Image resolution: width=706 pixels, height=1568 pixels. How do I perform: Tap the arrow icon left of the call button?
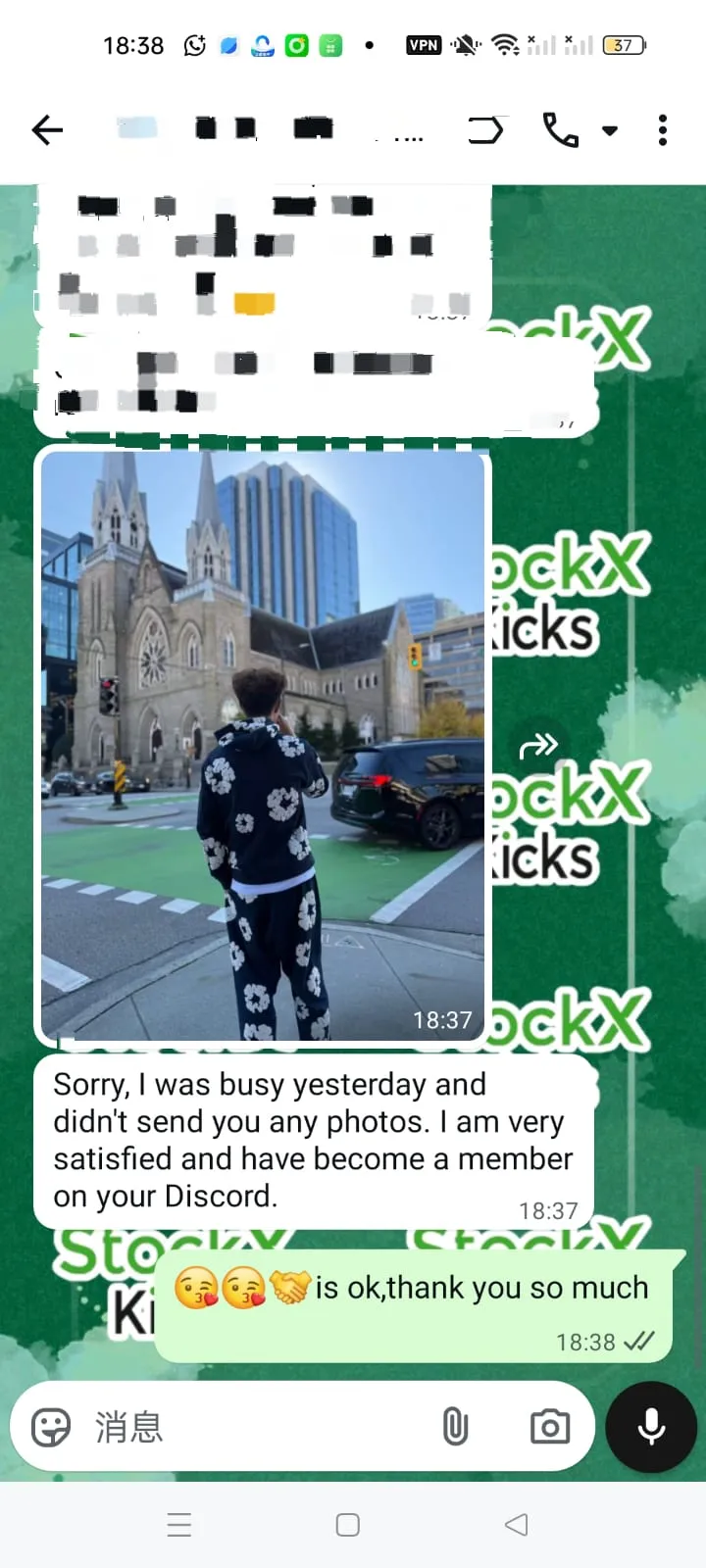pos(485,129)
